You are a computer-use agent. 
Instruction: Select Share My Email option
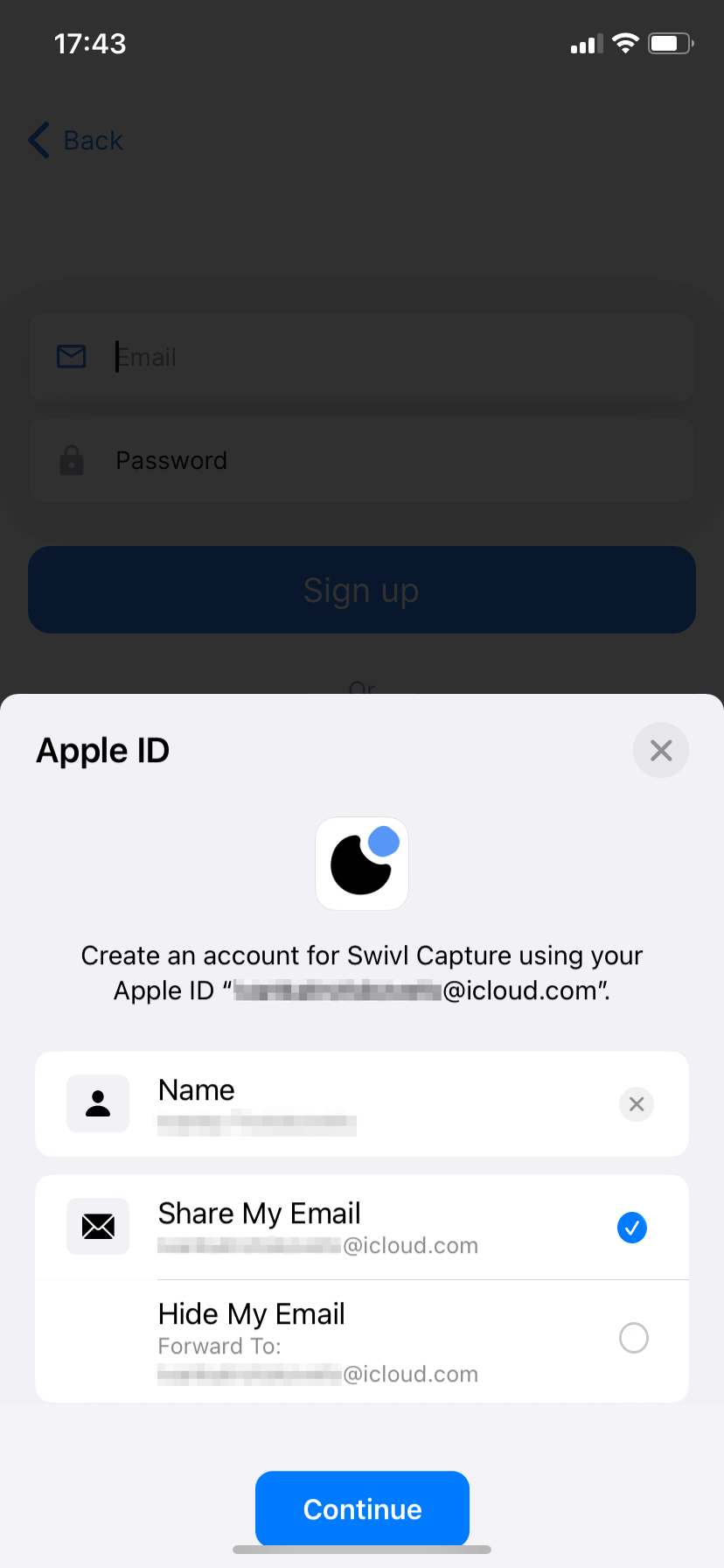tap(631, 1228)
